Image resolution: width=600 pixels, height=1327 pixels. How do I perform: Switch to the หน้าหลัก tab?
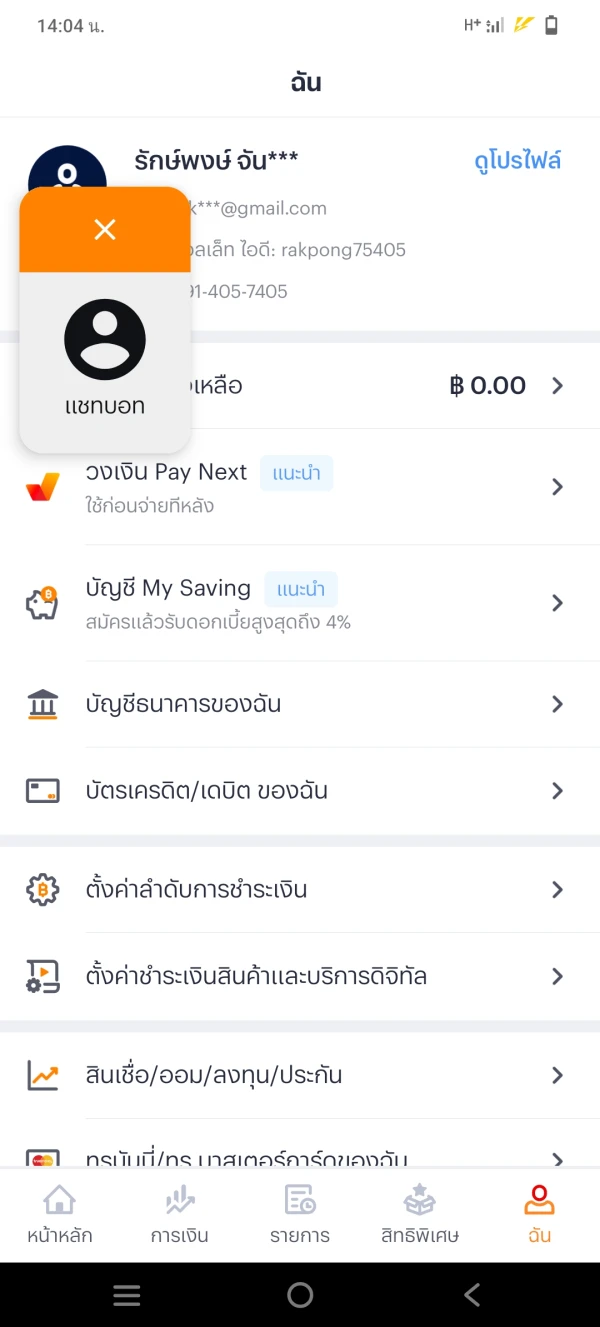click(x=60, y=1214)
